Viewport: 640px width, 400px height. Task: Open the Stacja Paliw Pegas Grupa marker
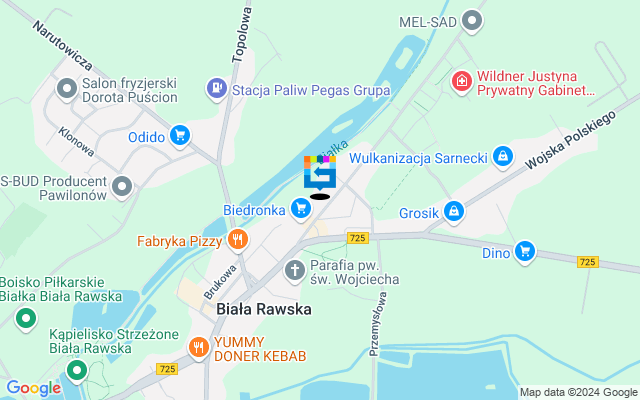point(216,89)
